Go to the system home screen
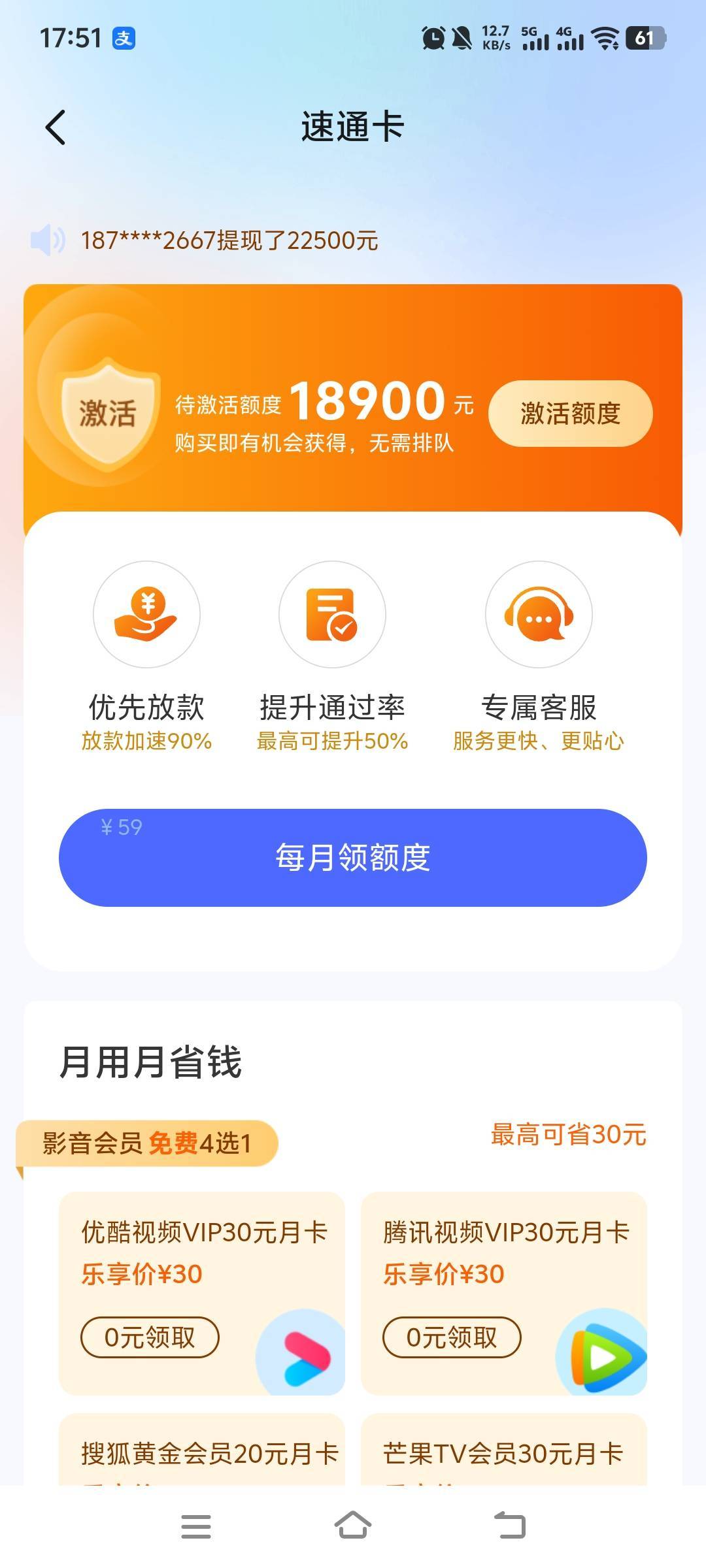The height and width of the screenshot is (1568, 706). [x=353, y=1526]
